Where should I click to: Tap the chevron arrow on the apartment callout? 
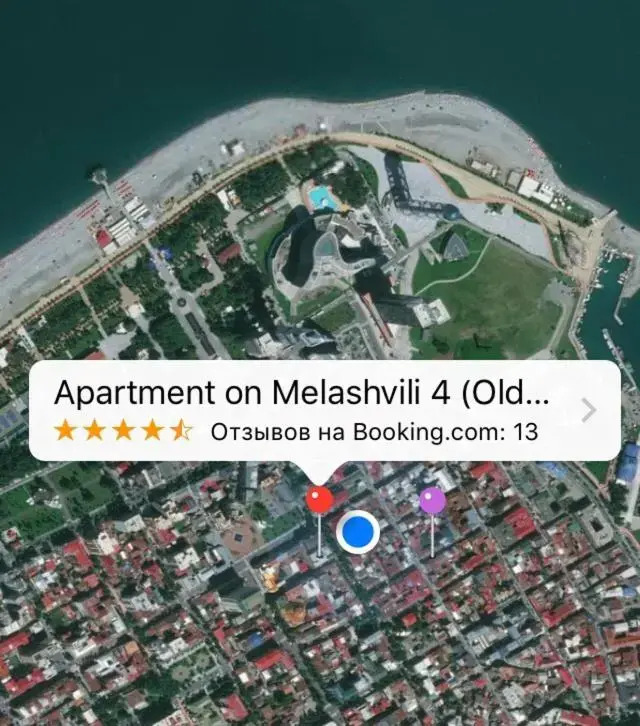click(589, 410)
